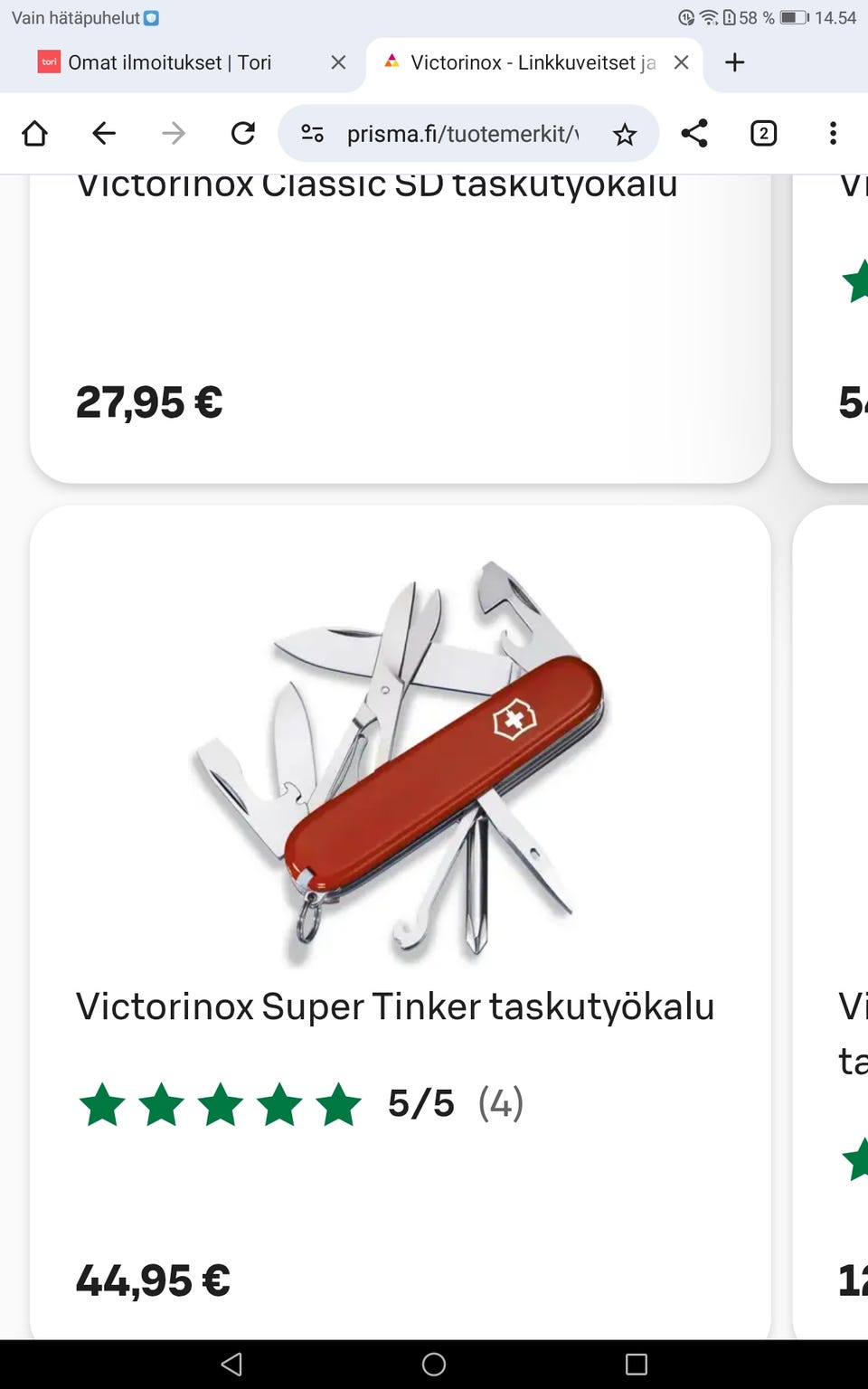Go back using the back arrow

[x=103, y=133]
